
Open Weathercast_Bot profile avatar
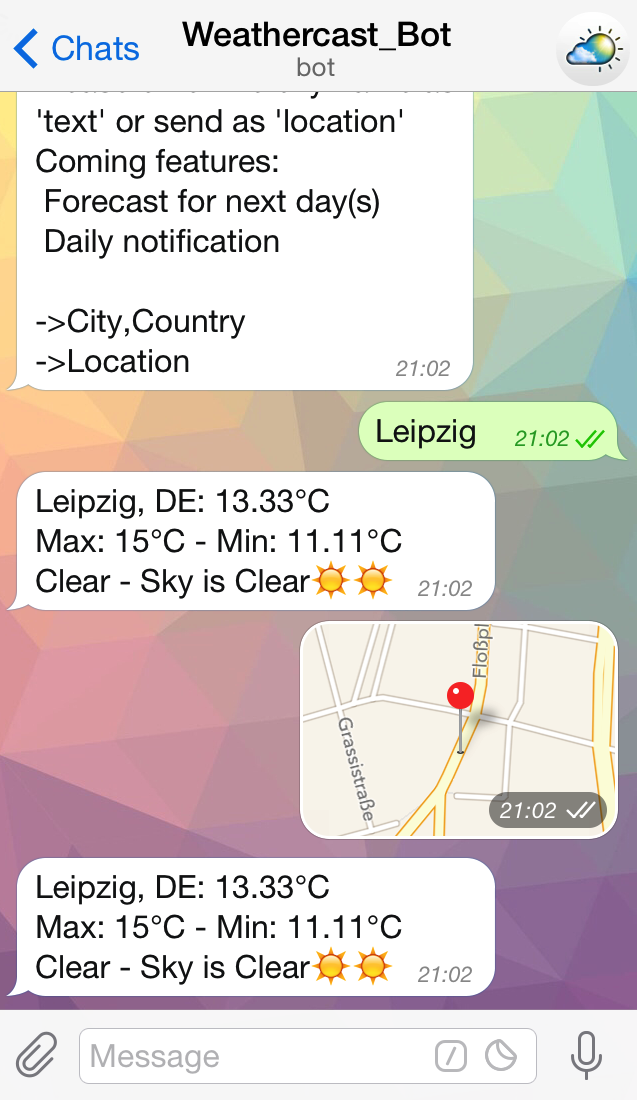tap(594, 47)
